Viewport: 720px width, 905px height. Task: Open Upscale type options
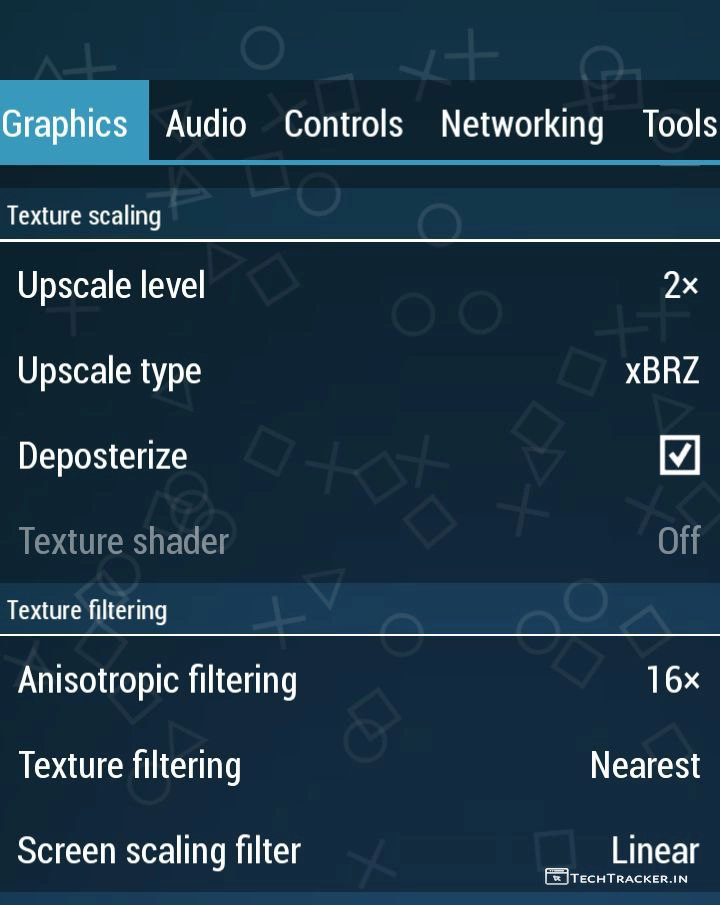tap(360, 371)
